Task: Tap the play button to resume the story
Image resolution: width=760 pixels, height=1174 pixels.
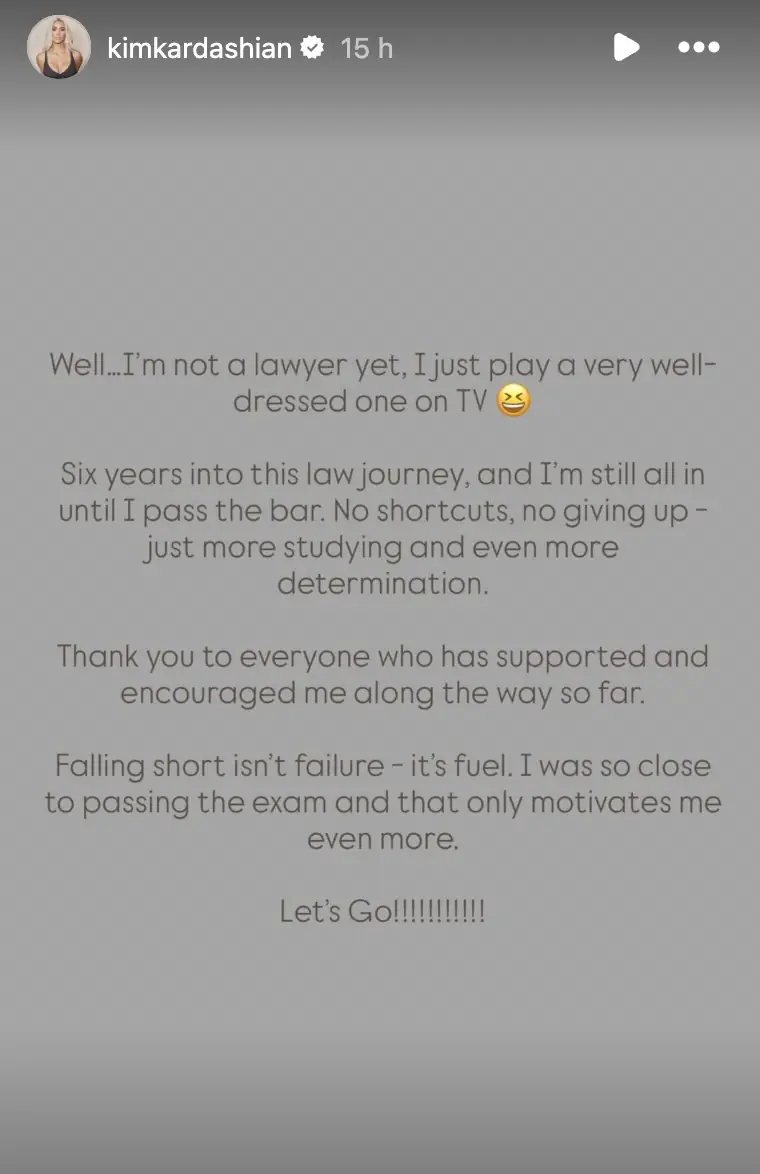Action: pyautogui.click(x=626, y=47)
